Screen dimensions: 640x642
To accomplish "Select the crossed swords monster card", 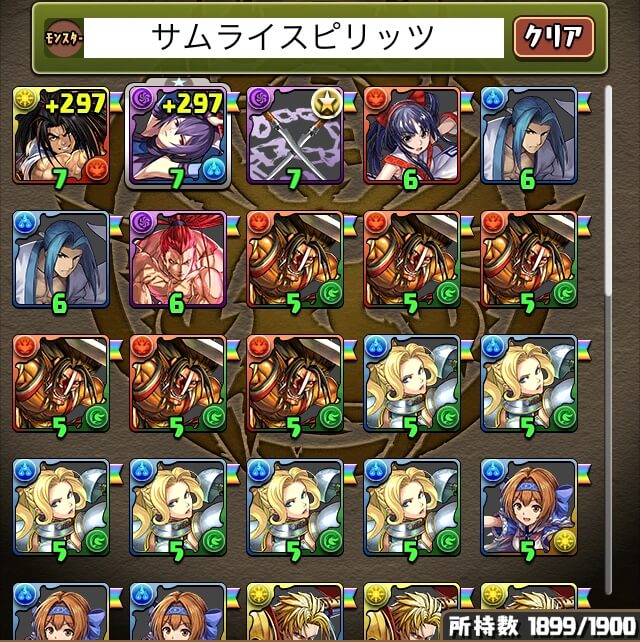I will 295,135.
